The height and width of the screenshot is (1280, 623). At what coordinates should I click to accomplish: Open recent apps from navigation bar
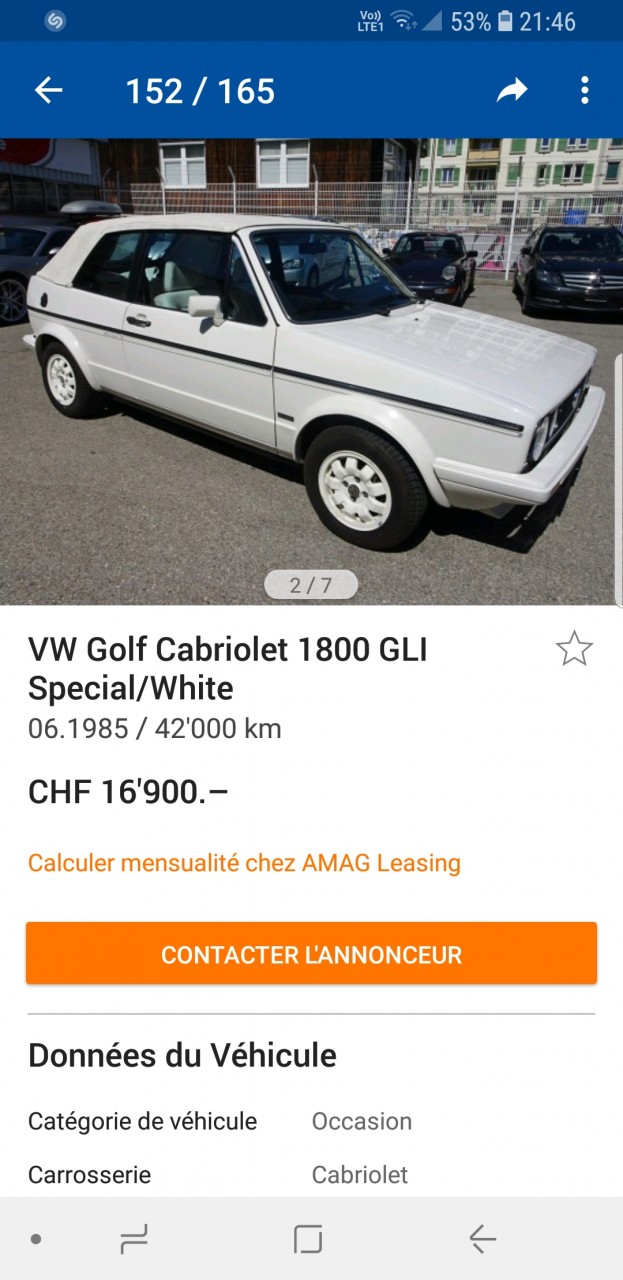click(134, 1240)
